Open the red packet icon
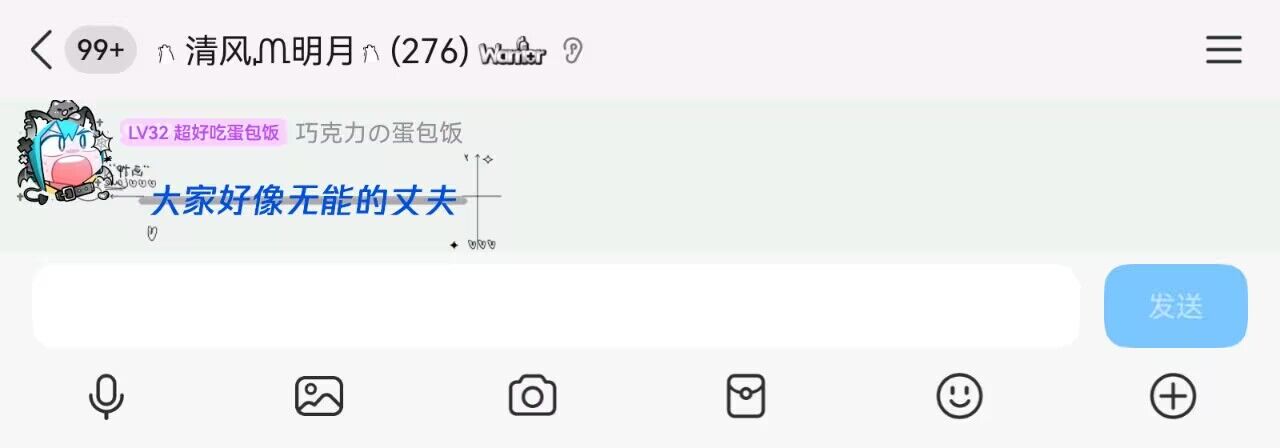1280x448 pixels. click(745, 396)
